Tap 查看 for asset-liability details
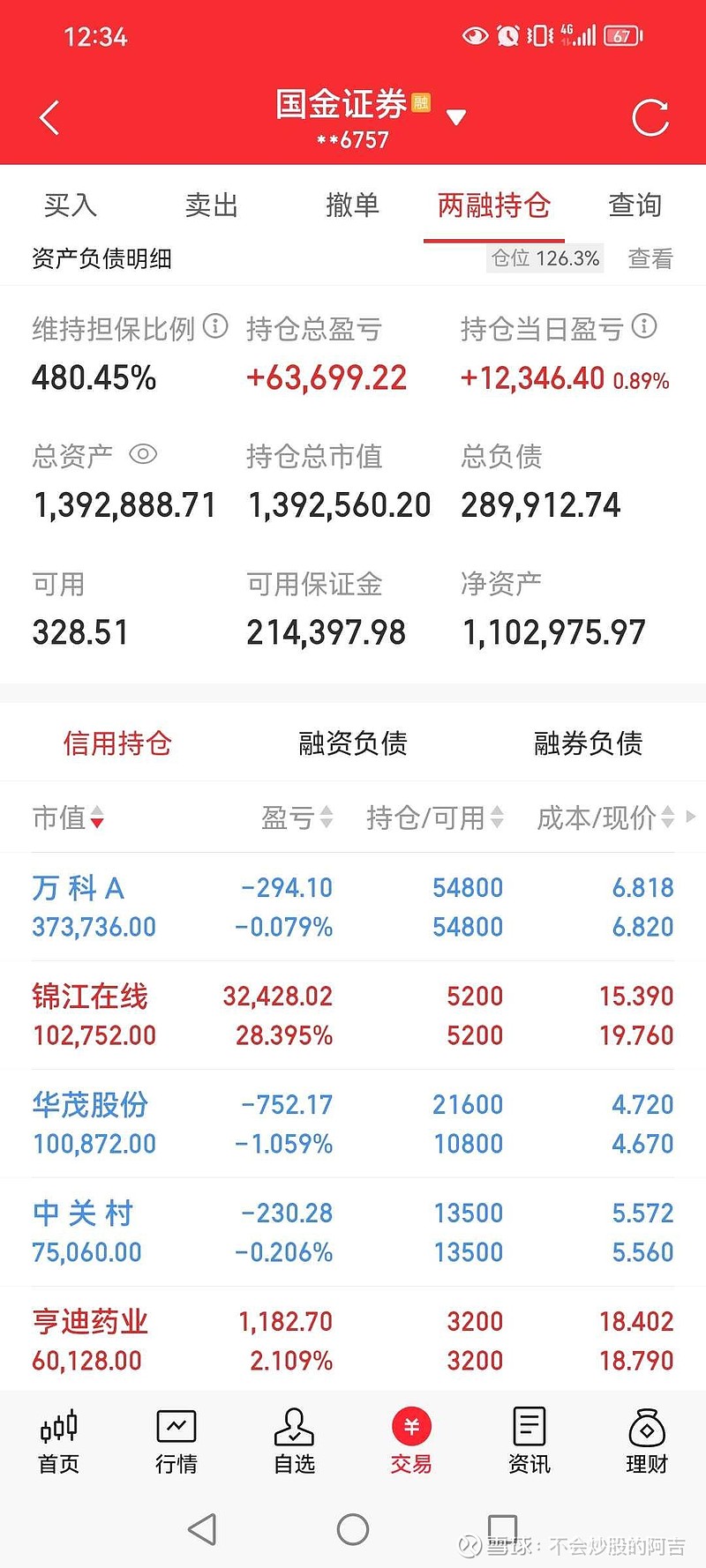This screenshot has height=1568, width=706. [x=650, y=258]
